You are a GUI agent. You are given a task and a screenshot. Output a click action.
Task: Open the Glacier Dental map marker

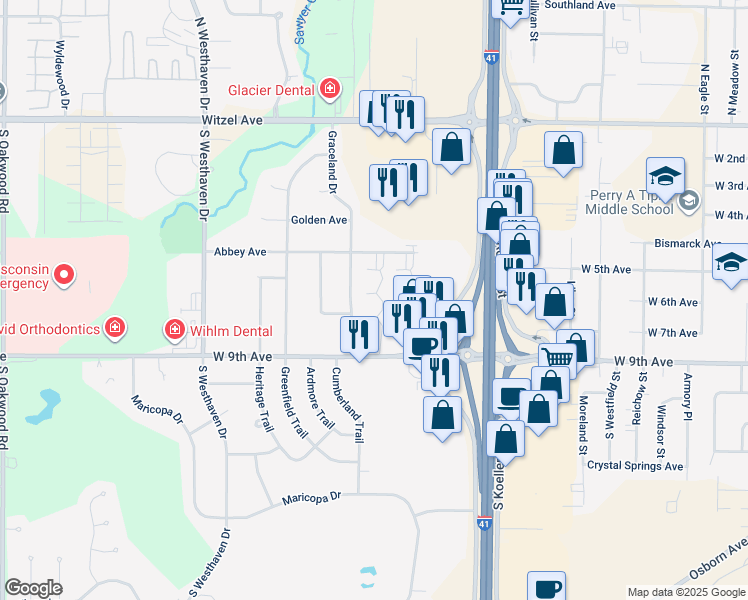pyautogui.click(x=330, y=90)
